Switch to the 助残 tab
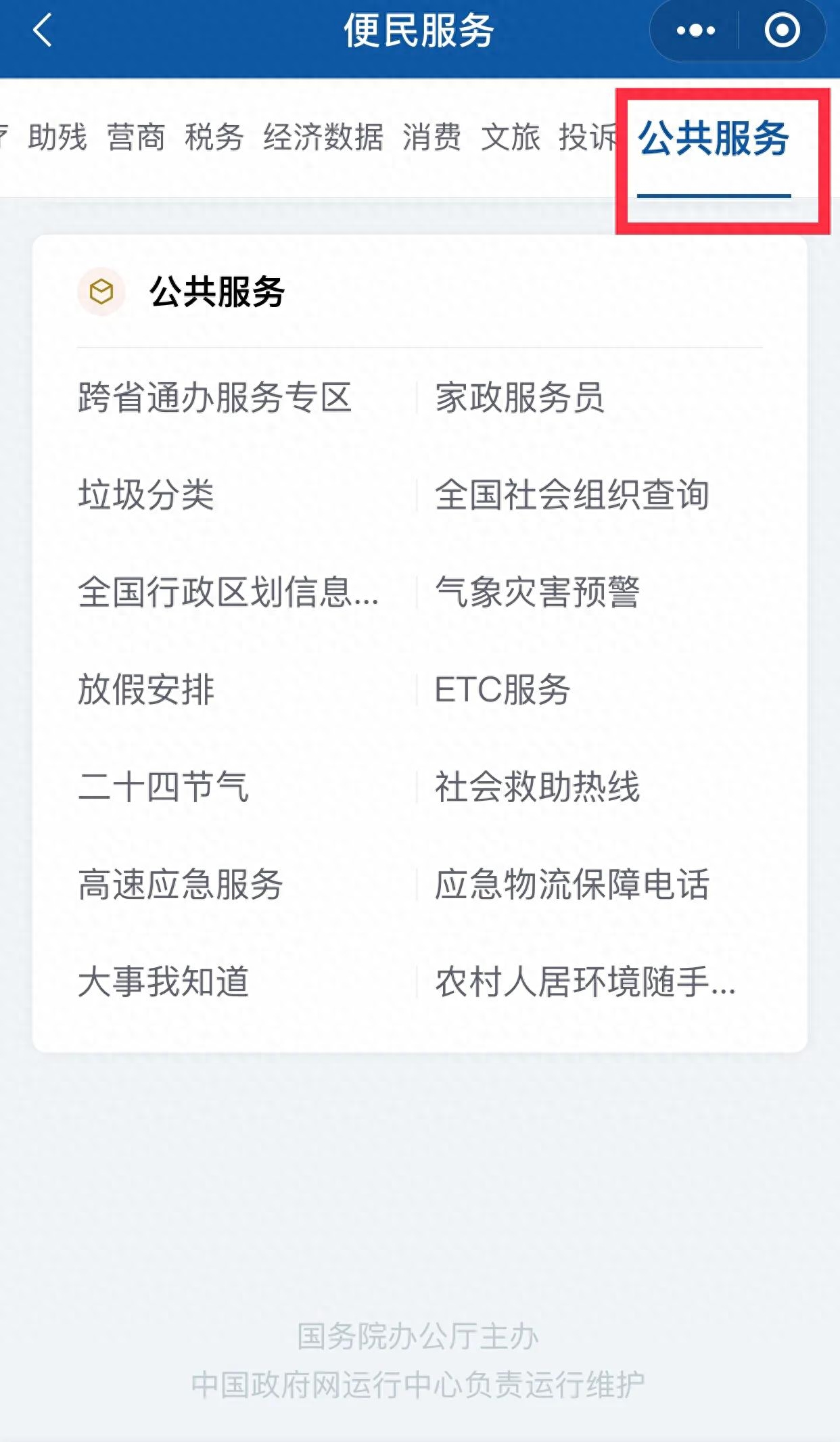The height and width of the screenshot is (1442, 840). coord(57,137)
